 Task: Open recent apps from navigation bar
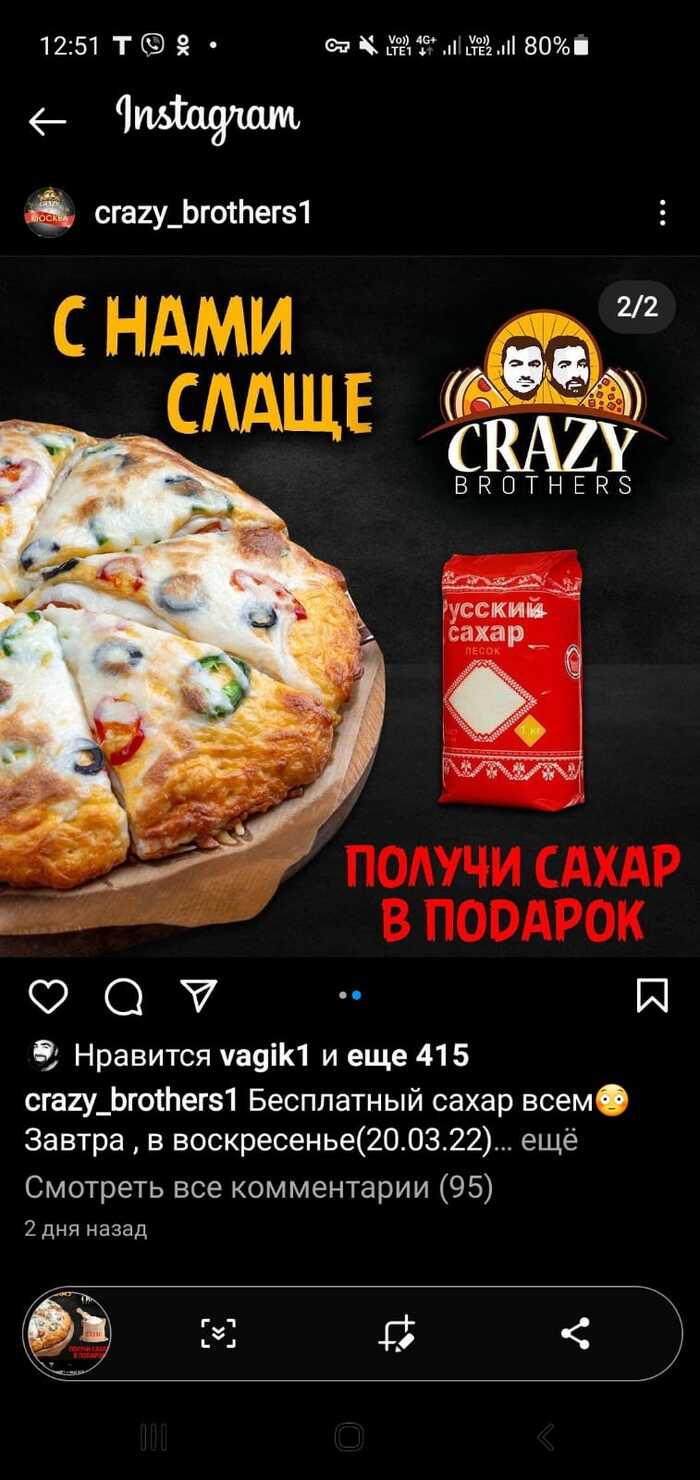[x=154, y=1438]
